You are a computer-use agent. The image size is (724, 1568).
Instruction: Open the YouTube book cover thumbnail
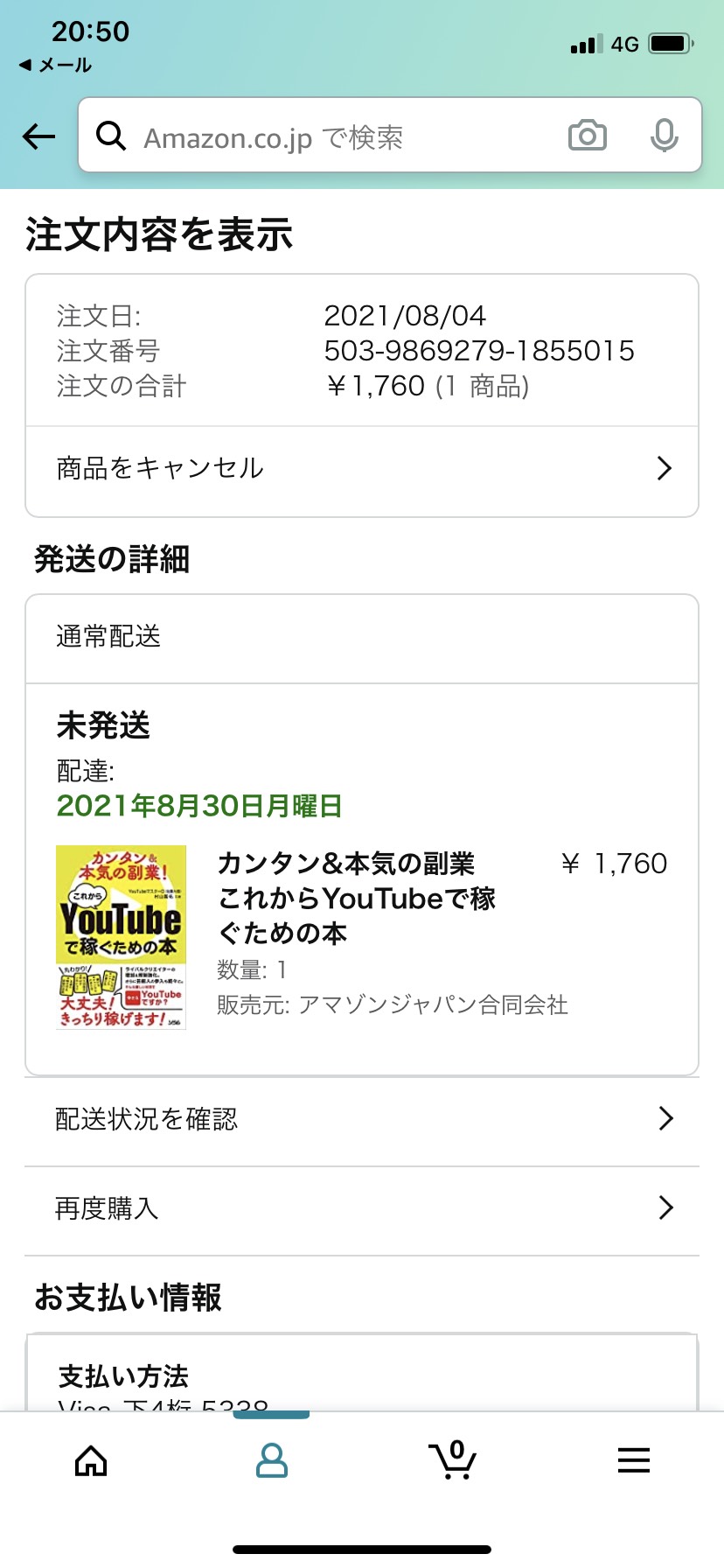pos(121,937)
